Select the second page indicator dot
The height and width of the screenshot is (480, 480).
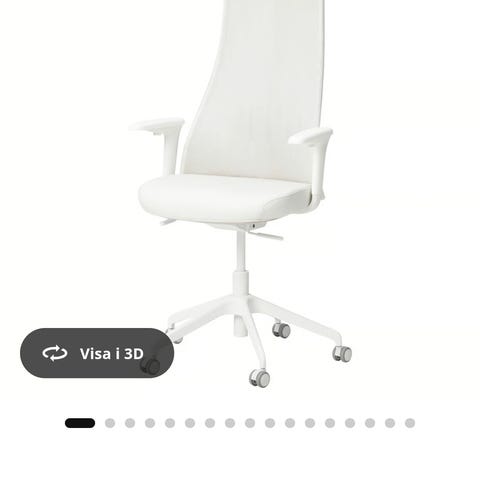point(110,423)
